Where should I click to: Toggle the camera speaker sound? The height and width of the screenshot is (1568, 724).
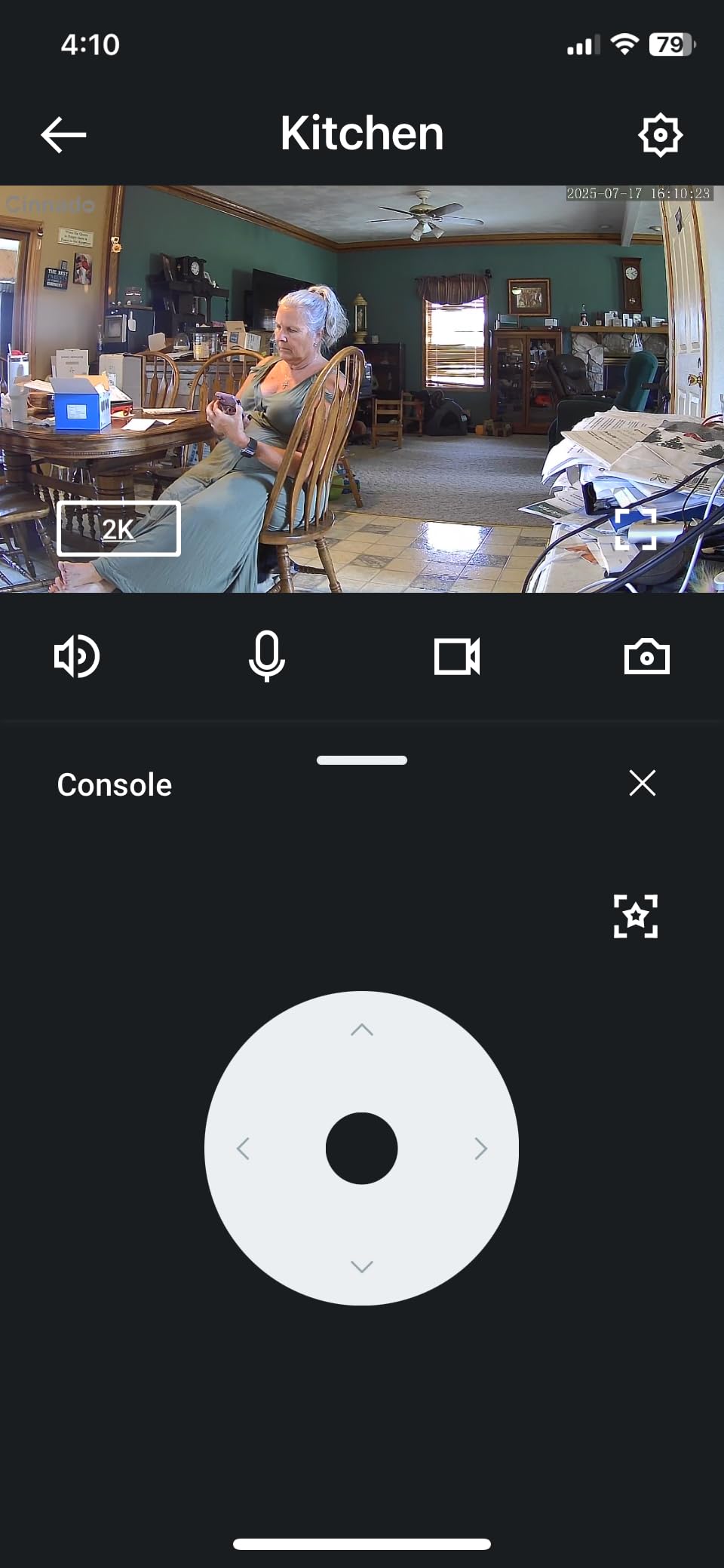[77, 656]
